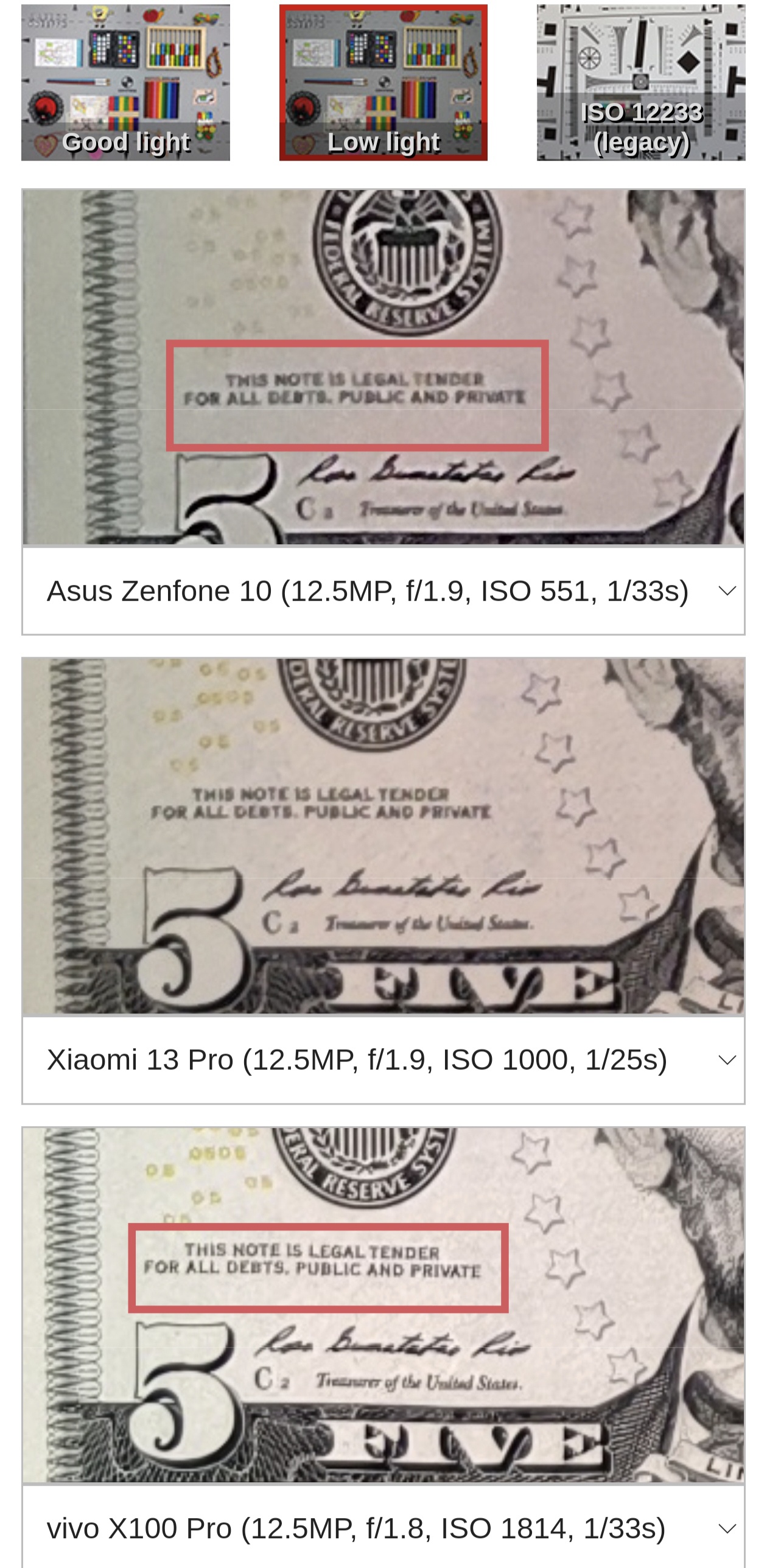Screen dimensions: 767x1568
Task: Tap the Xiaomi 13 Pro sample crop
Action: click(383, 836)
